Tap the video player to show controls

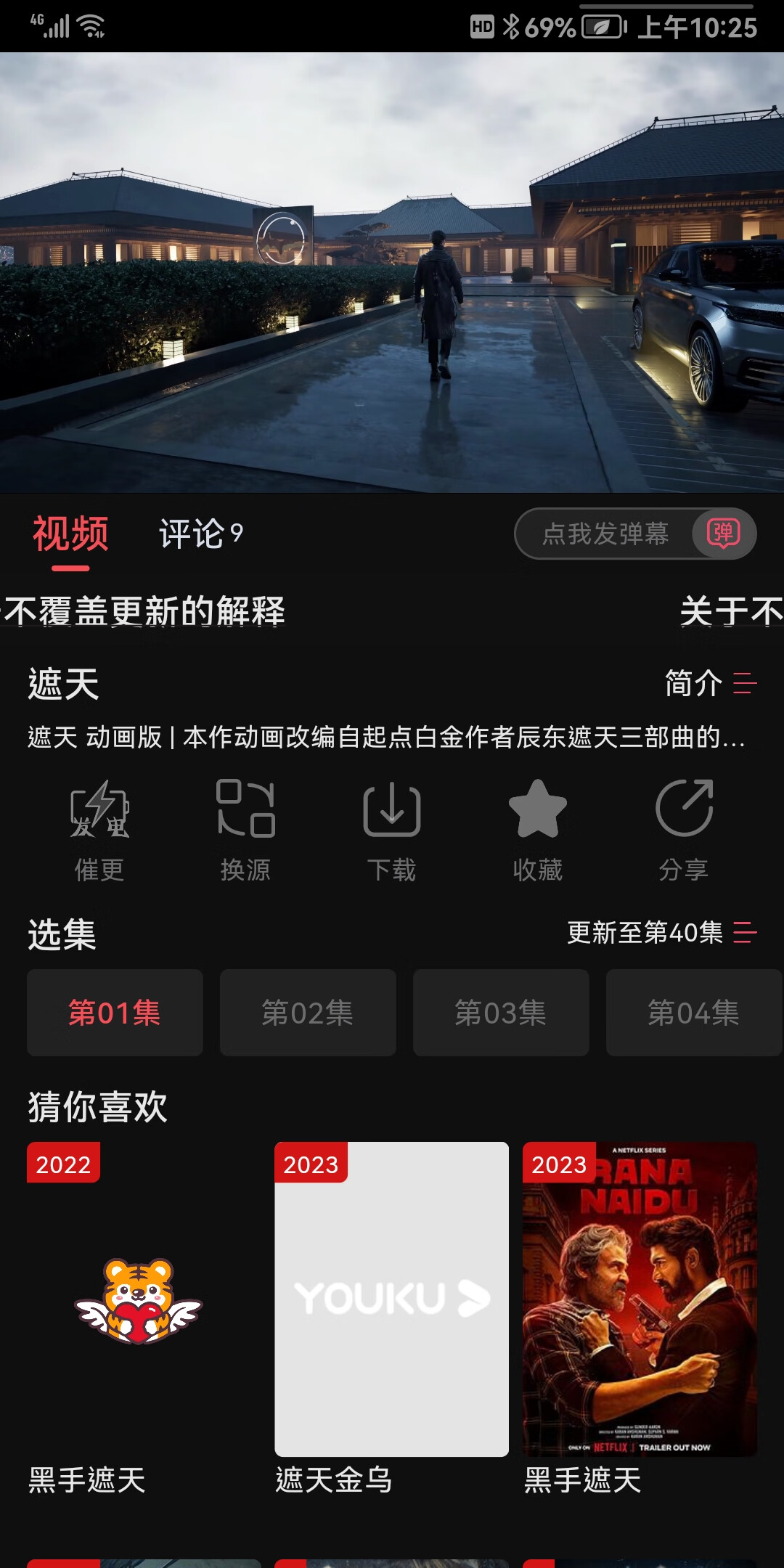(x=392, y=272)
